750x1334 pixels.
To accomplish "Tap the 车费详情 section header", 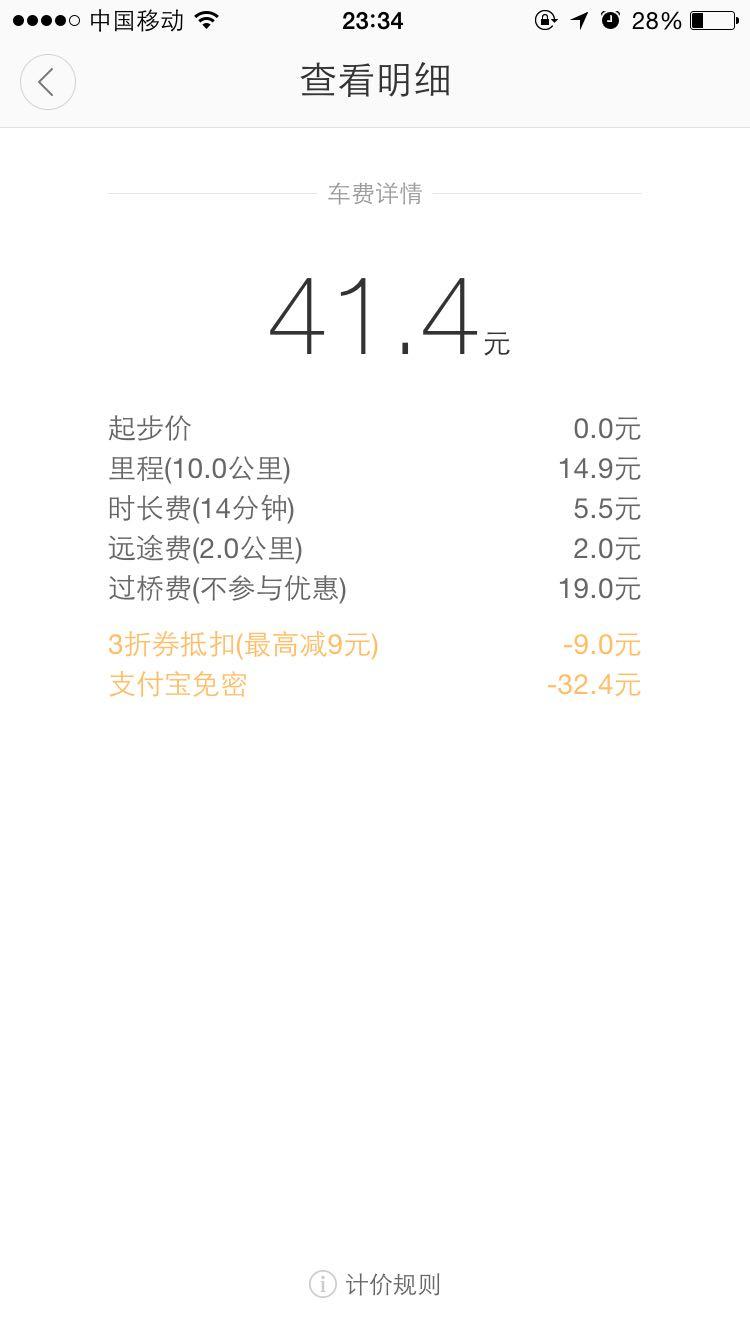I will tap(374, 193).
